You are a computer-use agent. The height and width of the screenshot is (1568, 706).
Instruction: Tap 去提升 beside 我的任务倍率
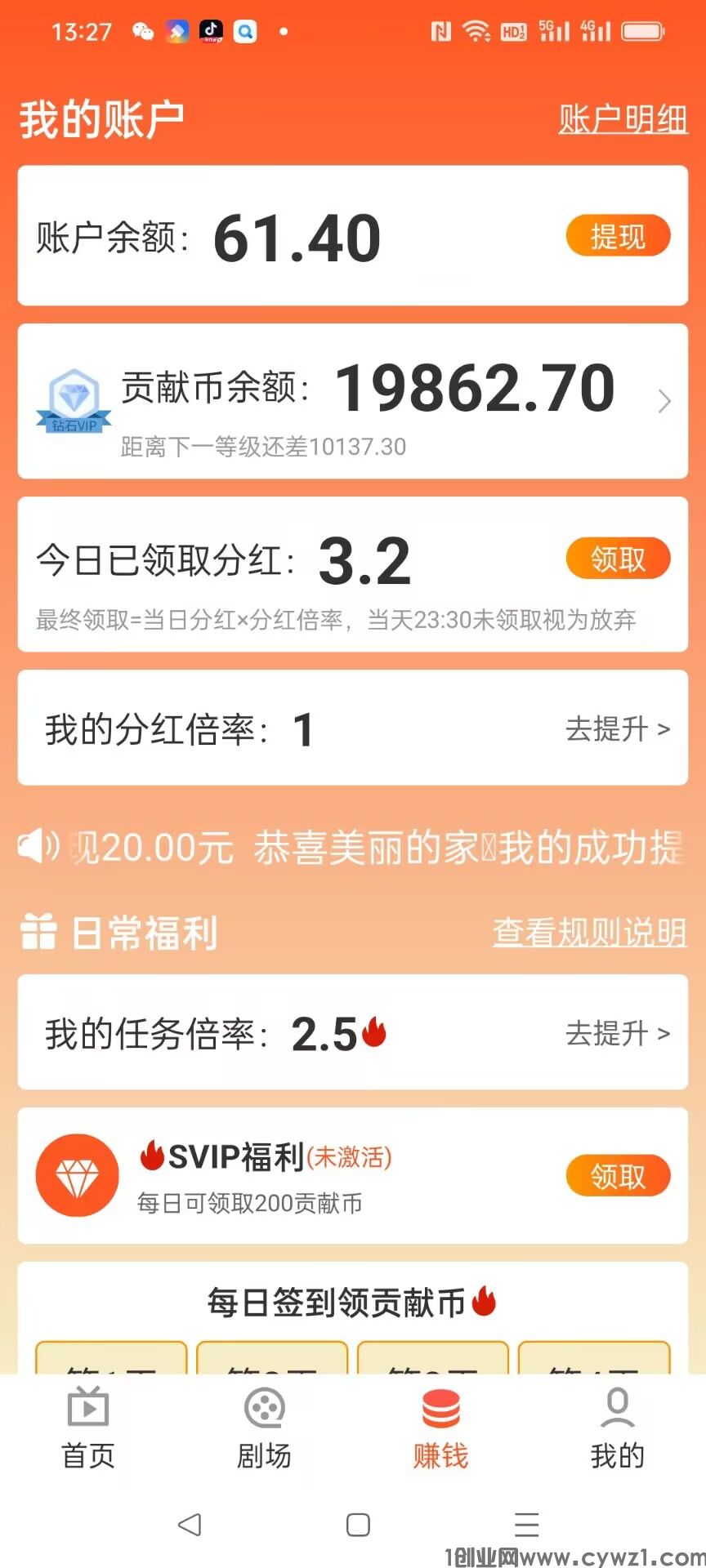617,1034
